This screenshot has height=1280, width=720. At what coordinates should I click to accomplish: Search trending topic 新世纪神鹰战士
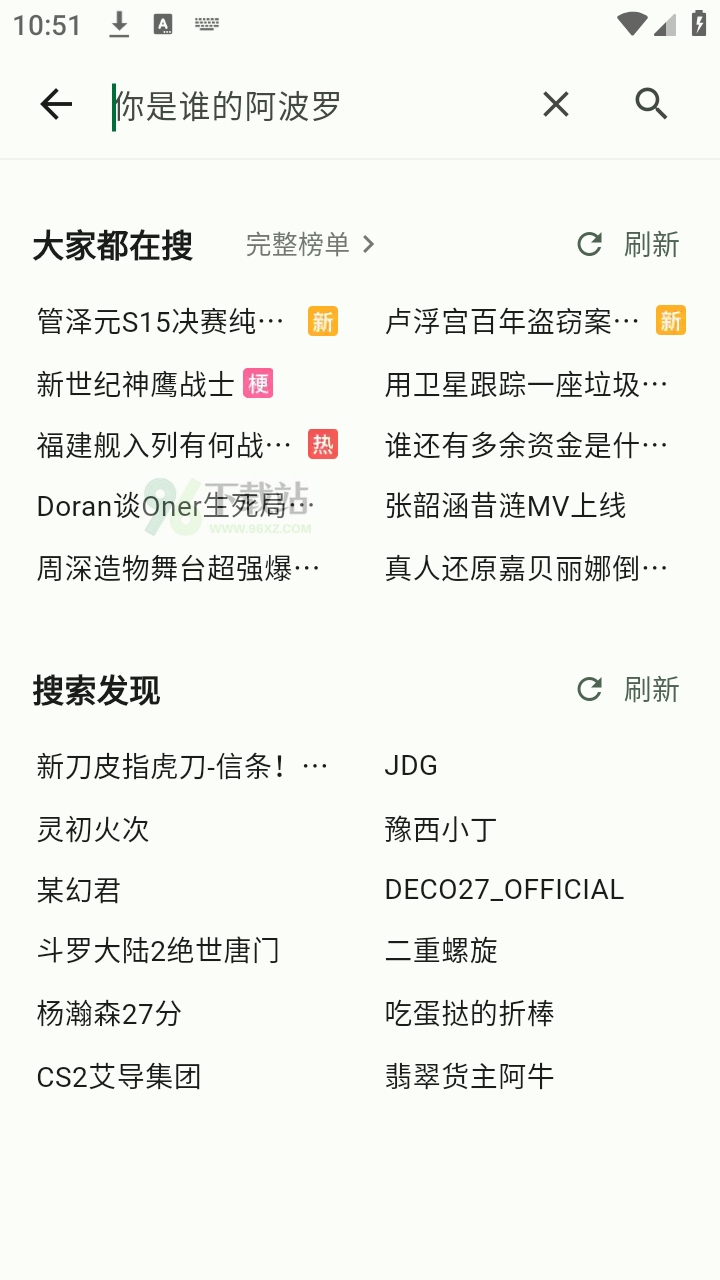[136, 384]
